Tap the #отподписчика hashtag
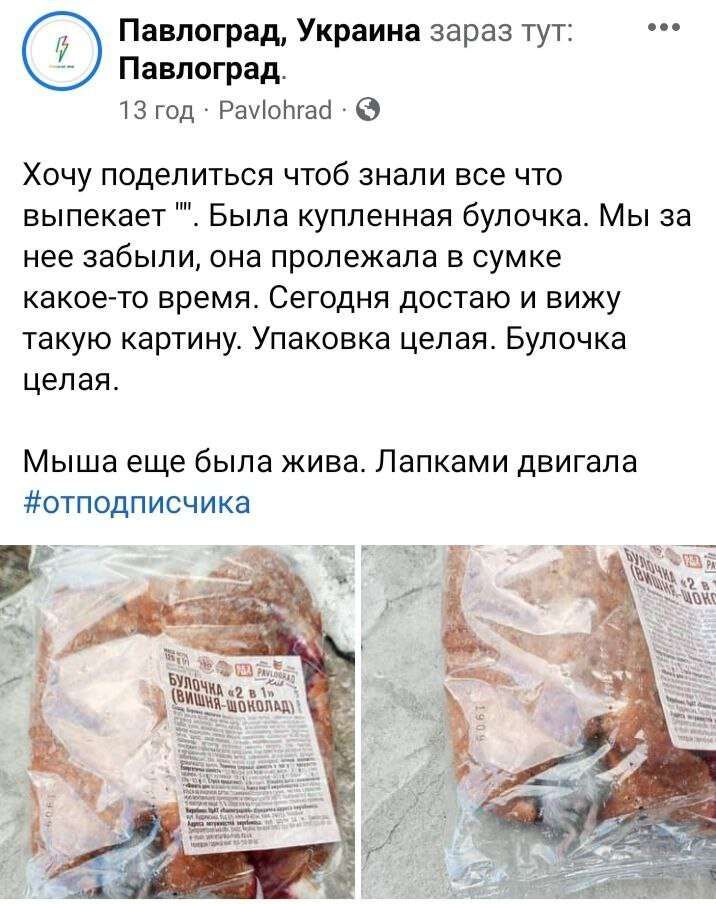 tap(137, 501)
